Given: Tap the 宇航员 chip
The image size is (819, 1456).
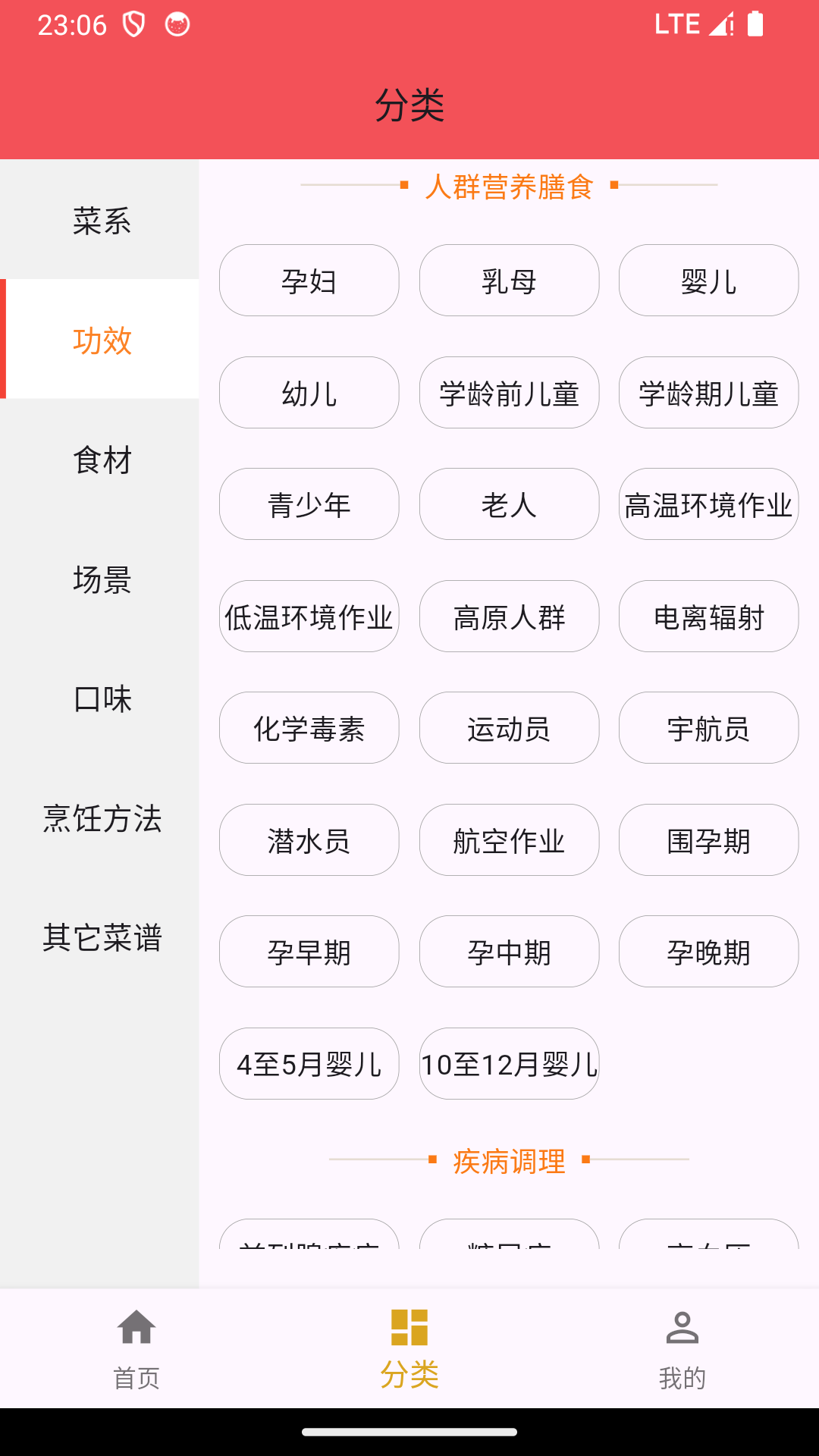Looking at the screenshot, I should [x=708, y=728].
